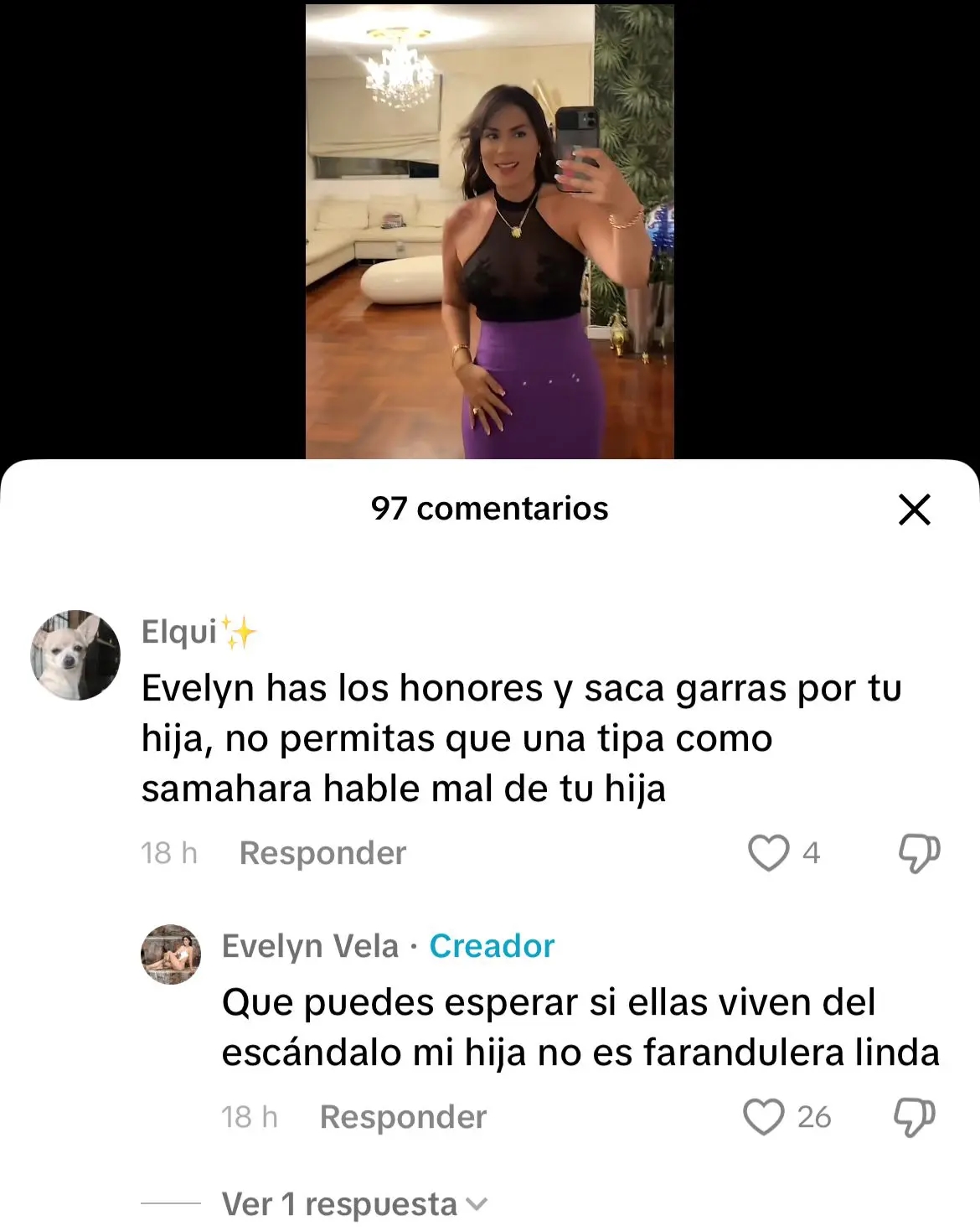Open Elqui's profile picture
Image resolution: width=980 pixels, height=1231 pixels.
click(75, 655)
